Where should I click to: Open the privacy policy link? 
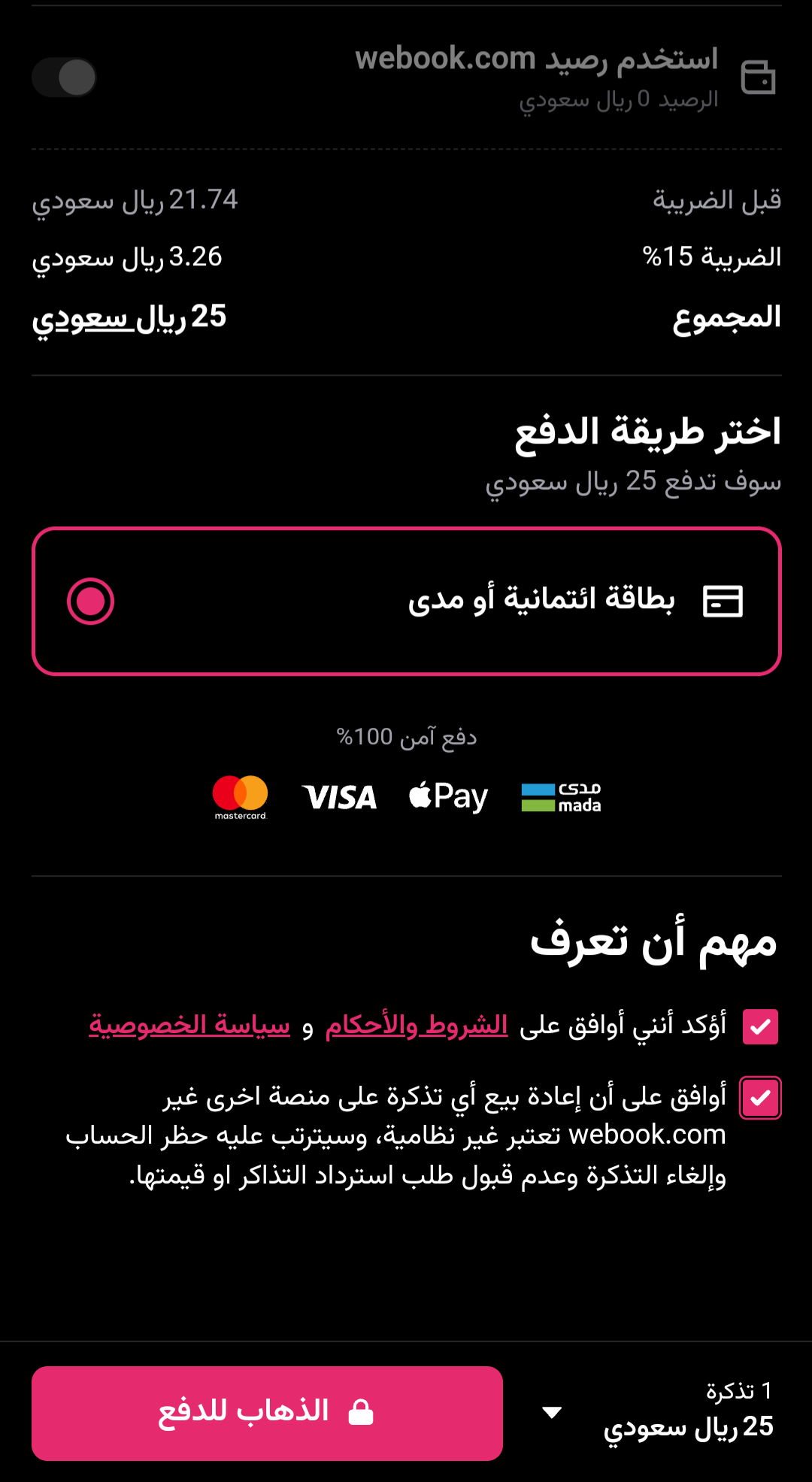click(189, 1025)
